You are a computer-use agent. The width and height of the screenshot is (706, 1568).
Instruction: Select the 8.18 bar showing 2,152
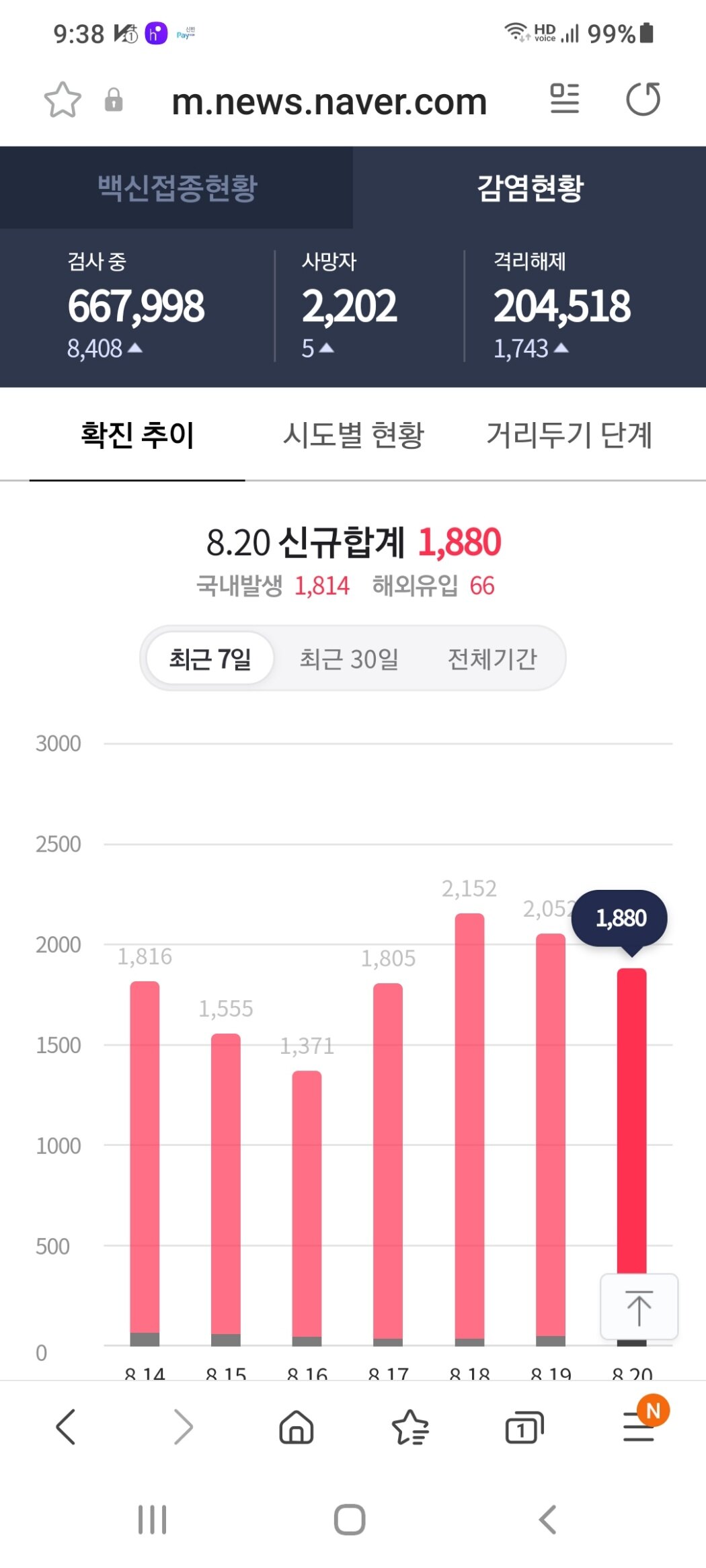tap(469, 1126)
